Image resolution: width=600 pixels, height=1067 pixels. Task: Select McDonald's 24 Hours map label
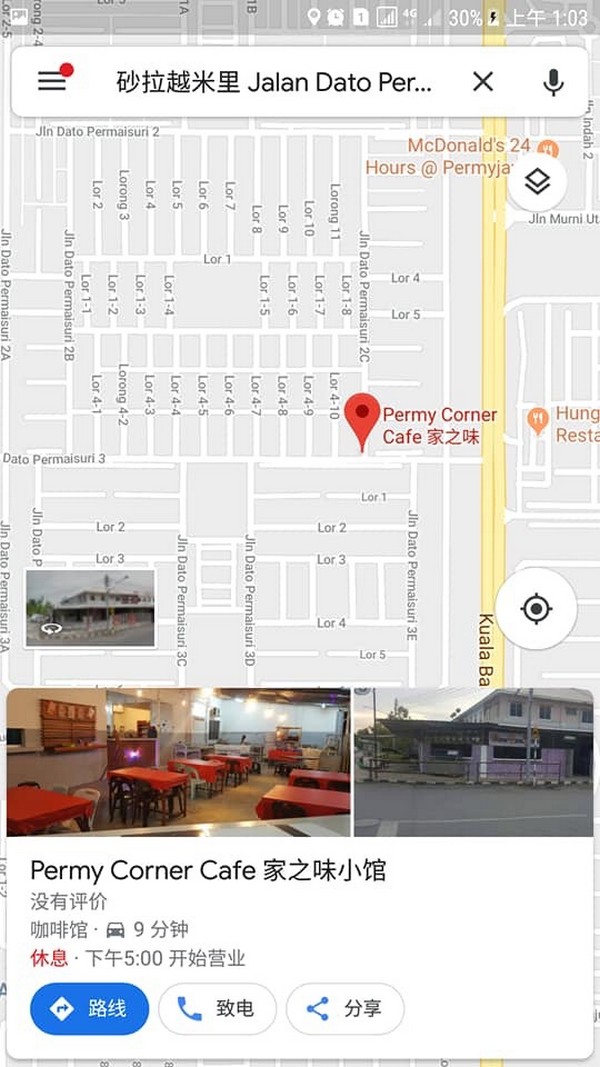[447, 157]
